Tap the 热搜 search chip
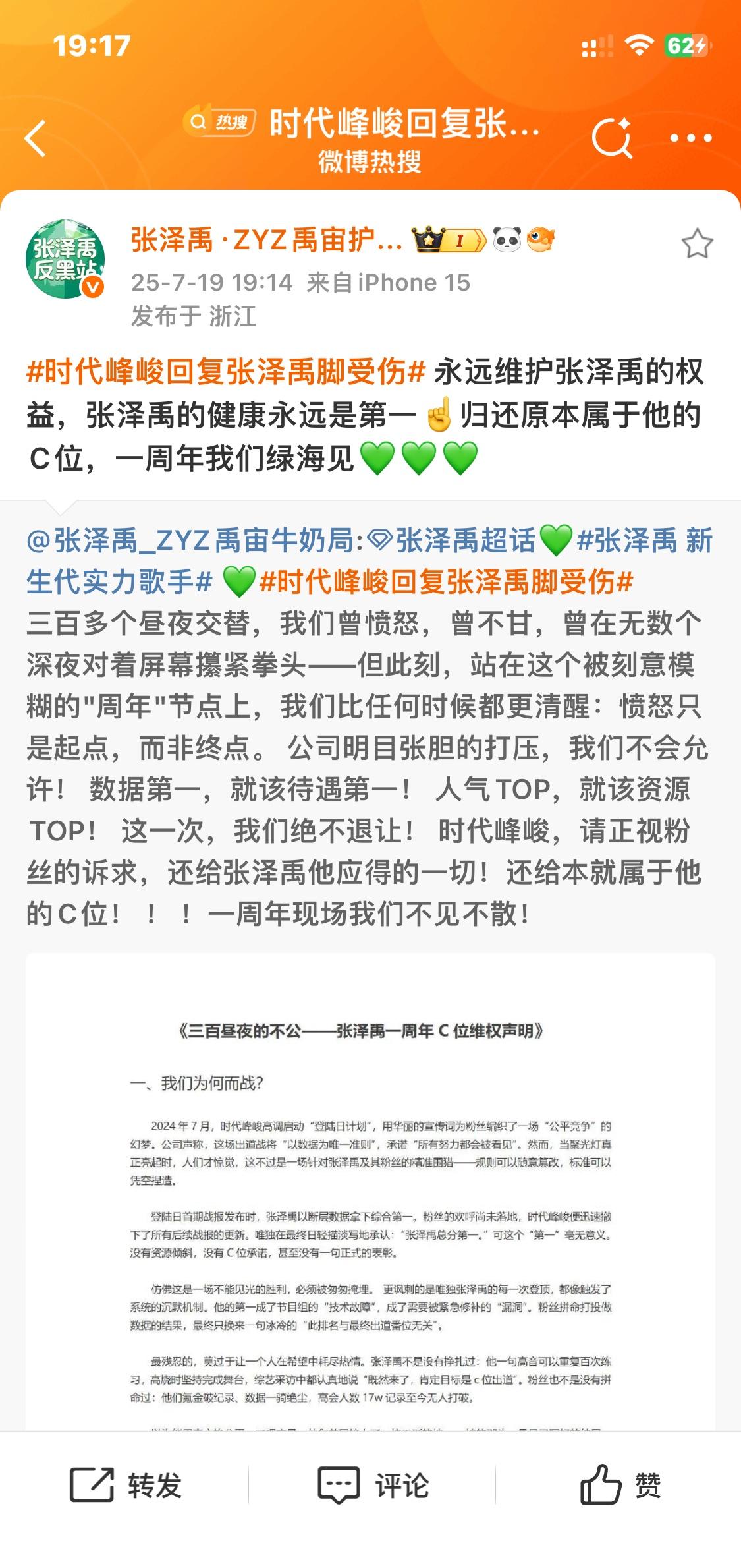 coord(219,122)
